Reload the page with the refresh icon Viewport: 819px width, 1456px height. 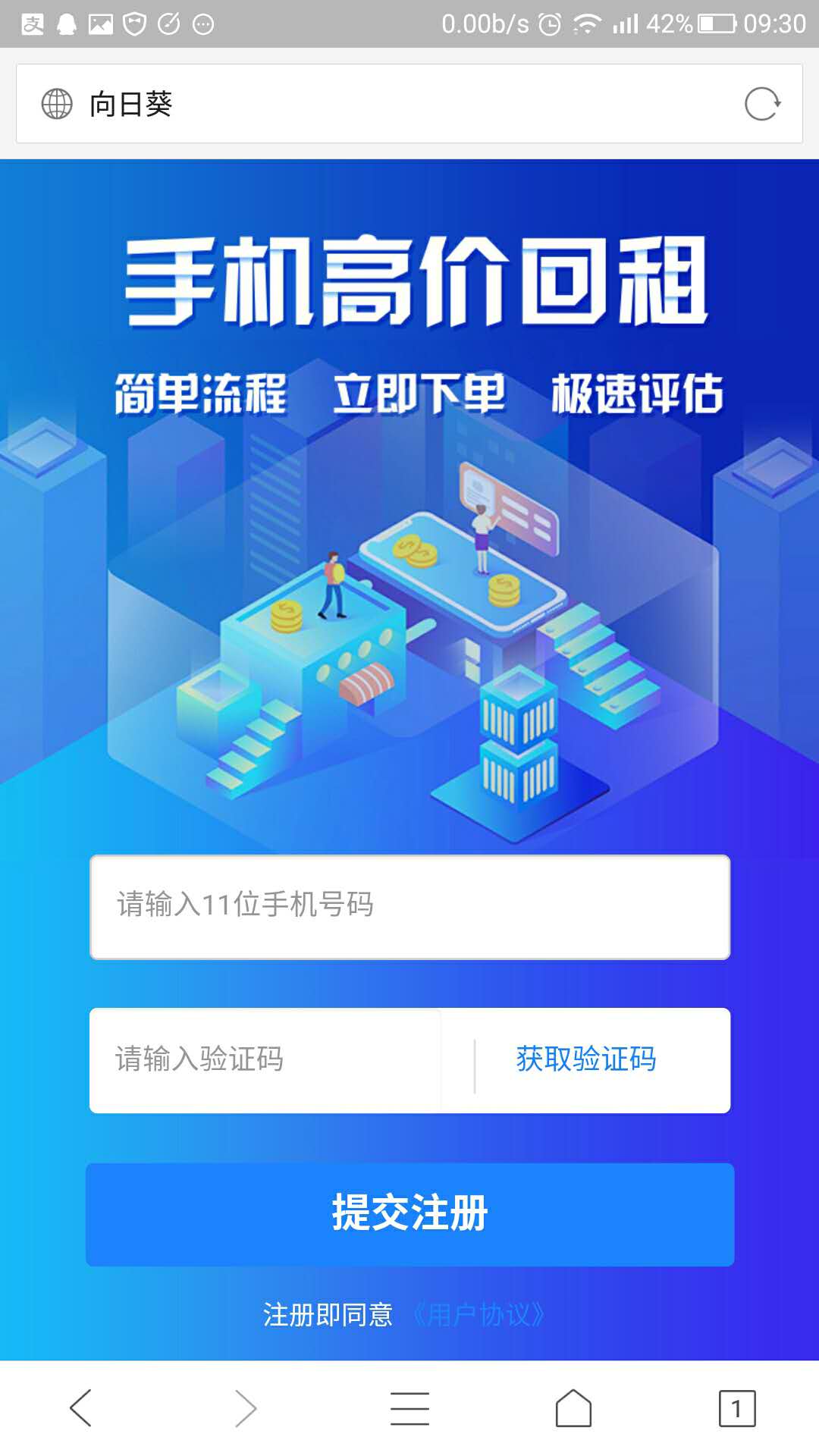[762, 104]
